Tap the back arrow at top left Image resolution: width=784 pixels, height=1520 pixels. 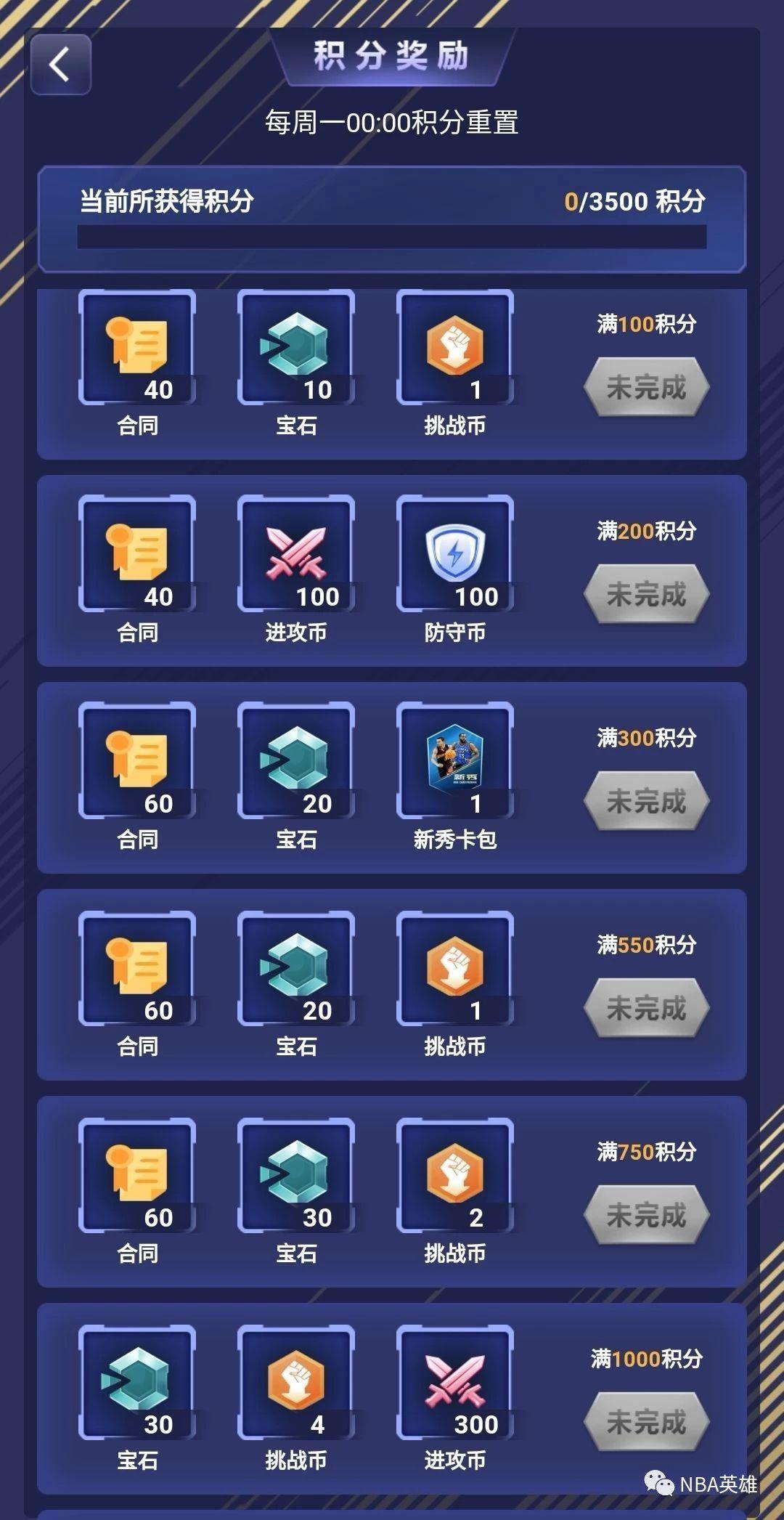click(61, 64)
